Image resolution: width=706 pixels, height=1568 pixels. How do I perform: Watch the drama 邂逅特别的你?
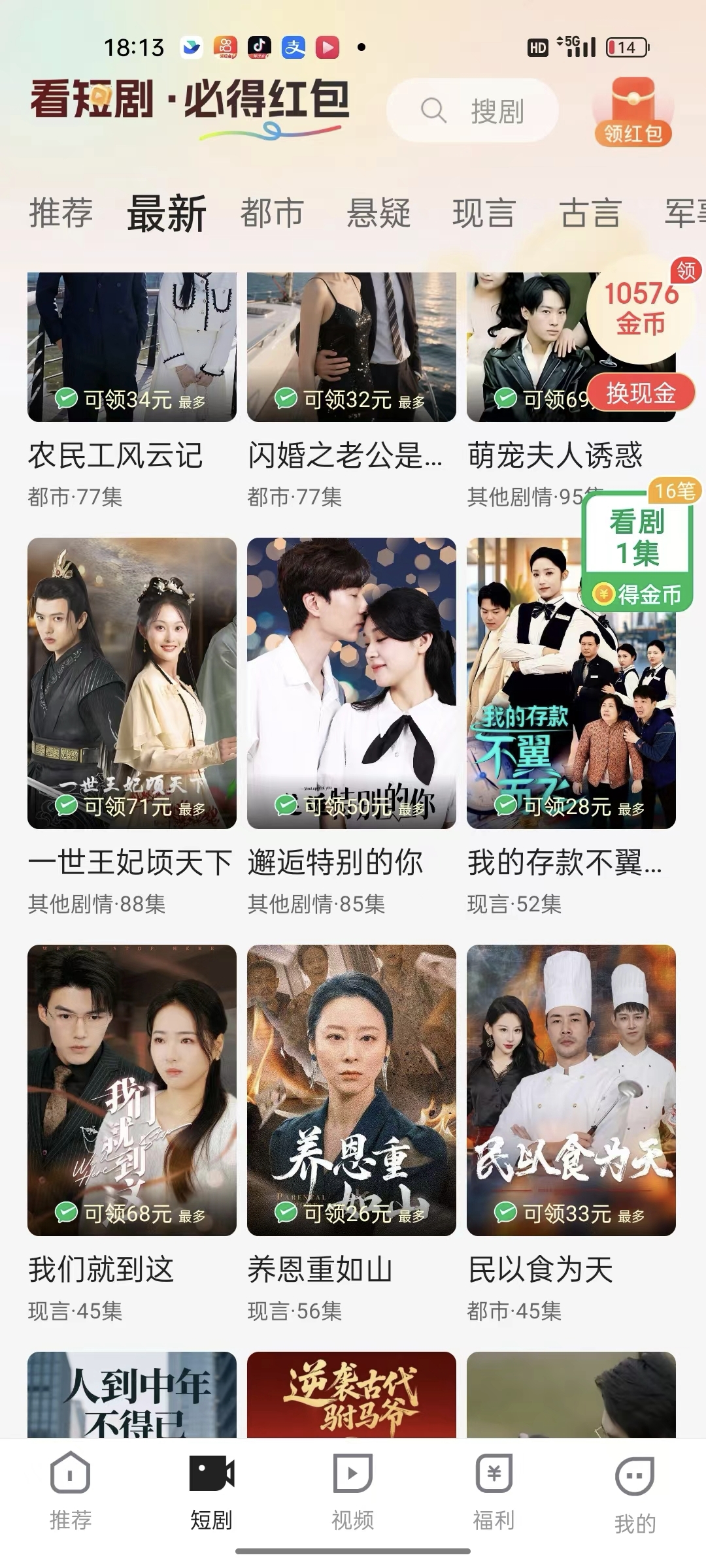tap(351, 683)
